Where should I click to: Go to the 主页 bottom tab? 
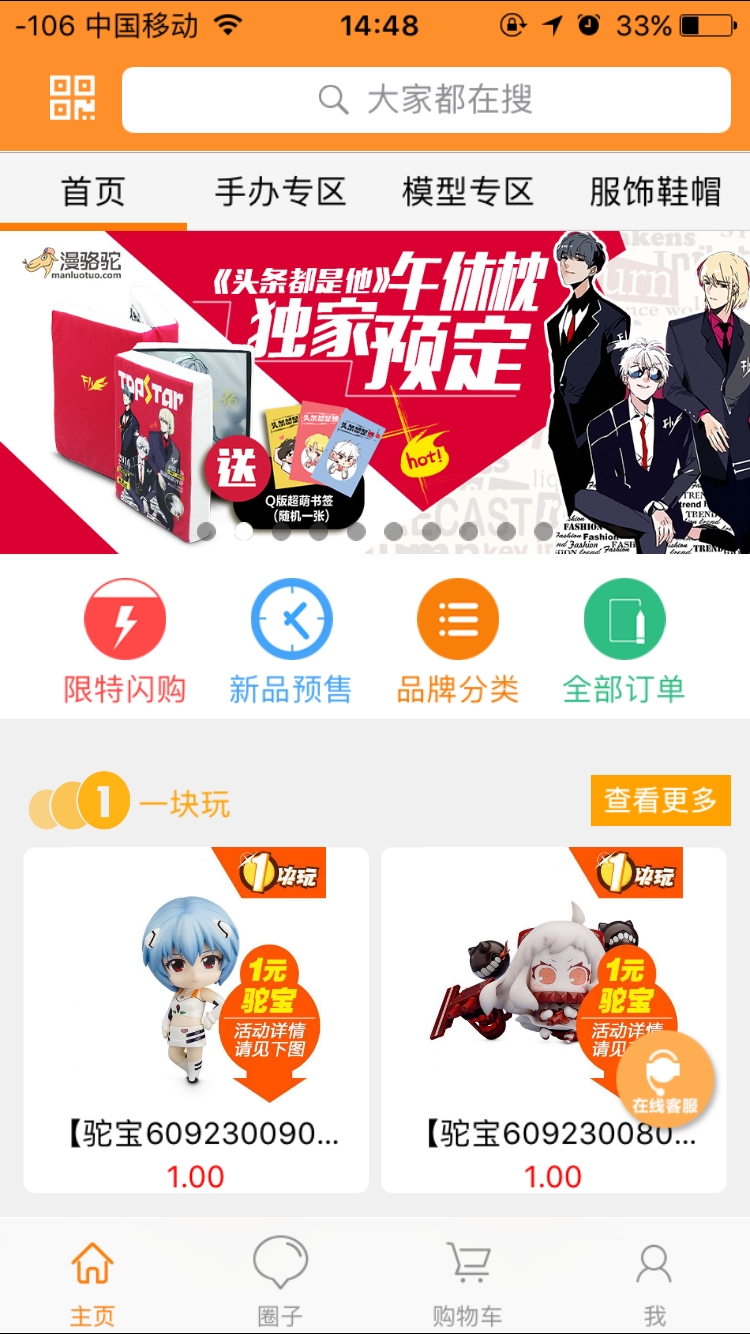92,1282
